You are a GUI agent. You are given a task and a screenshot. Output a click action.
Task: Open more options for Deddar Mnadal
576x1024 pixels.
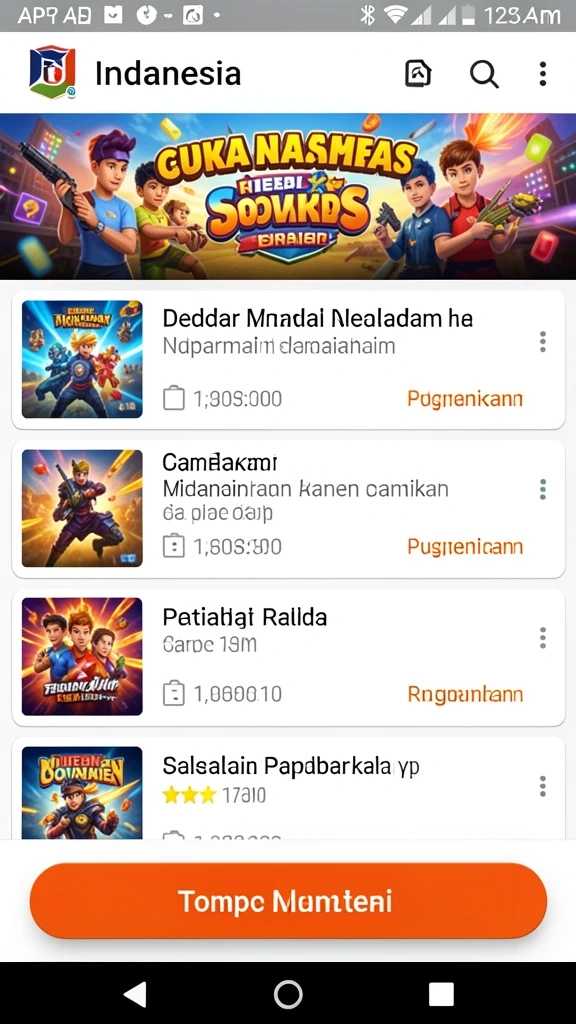pos(542,342)
